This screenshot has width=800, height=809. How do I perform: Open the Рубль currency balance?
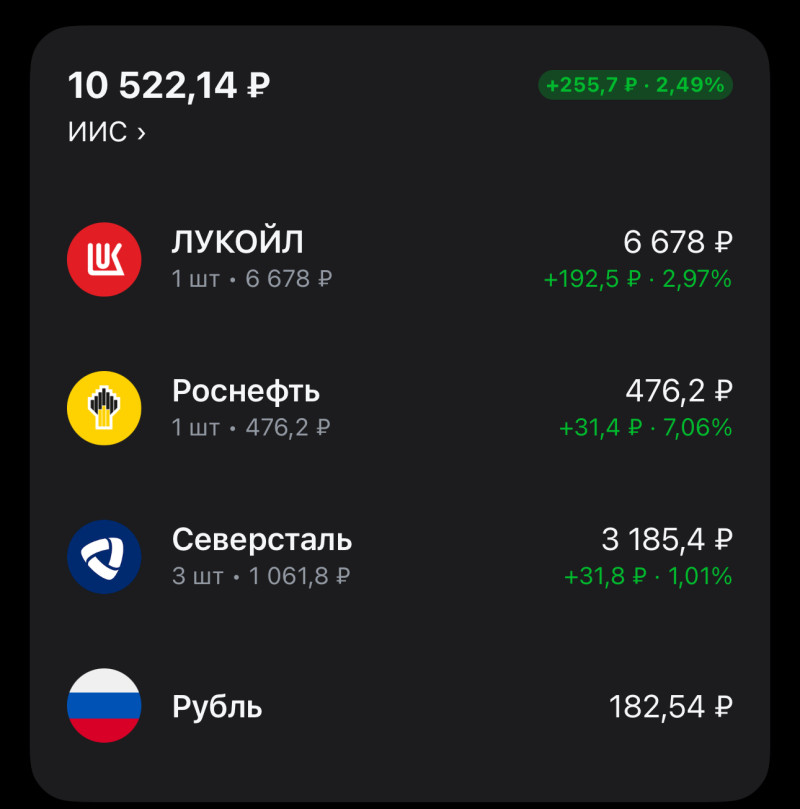tap(400, 706)
